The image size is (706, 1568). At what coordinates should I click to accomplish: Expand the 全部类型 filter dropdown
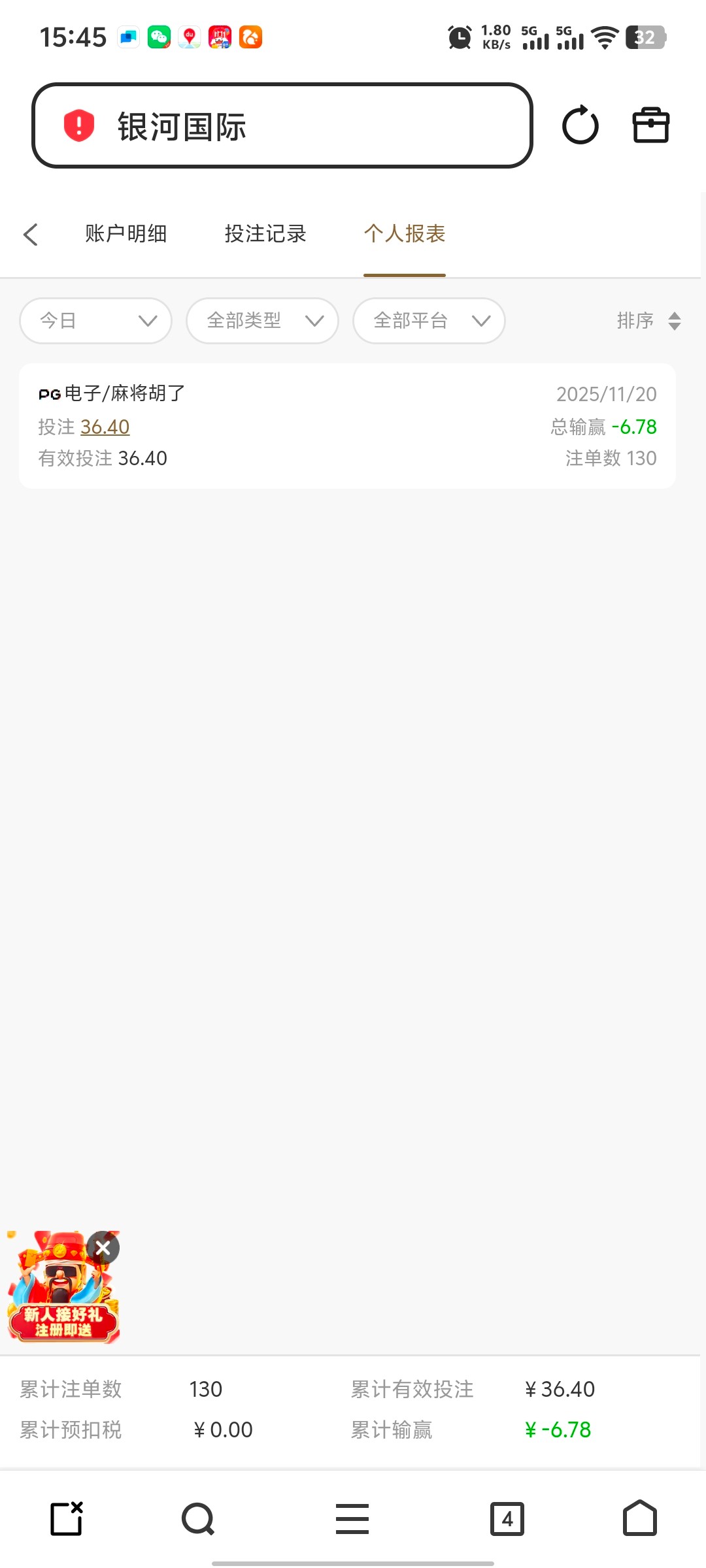[x=262, y=321]
